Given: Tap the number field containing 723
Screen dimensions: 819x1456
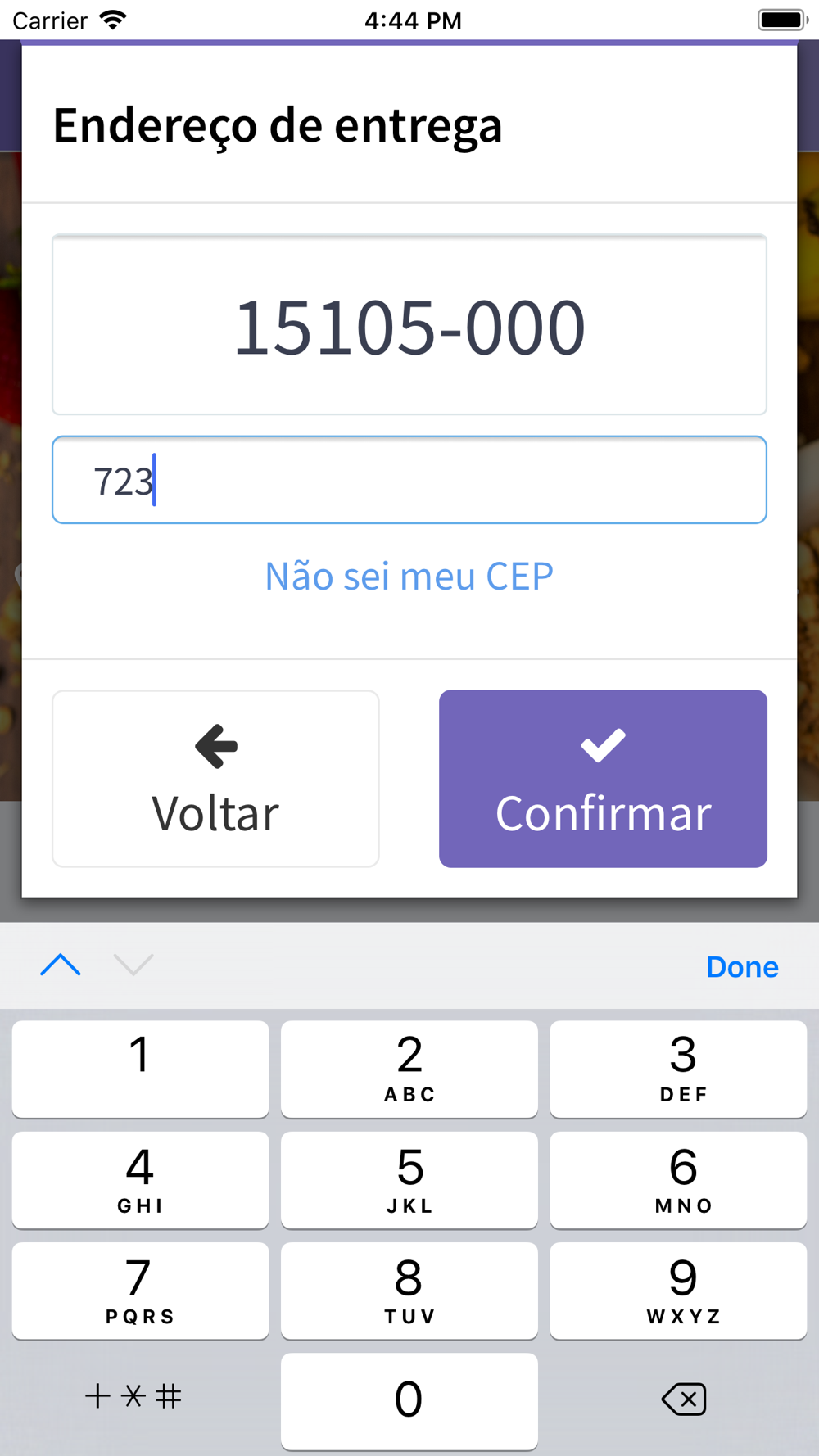Looking at the screenshot, I should pos(409,480).
